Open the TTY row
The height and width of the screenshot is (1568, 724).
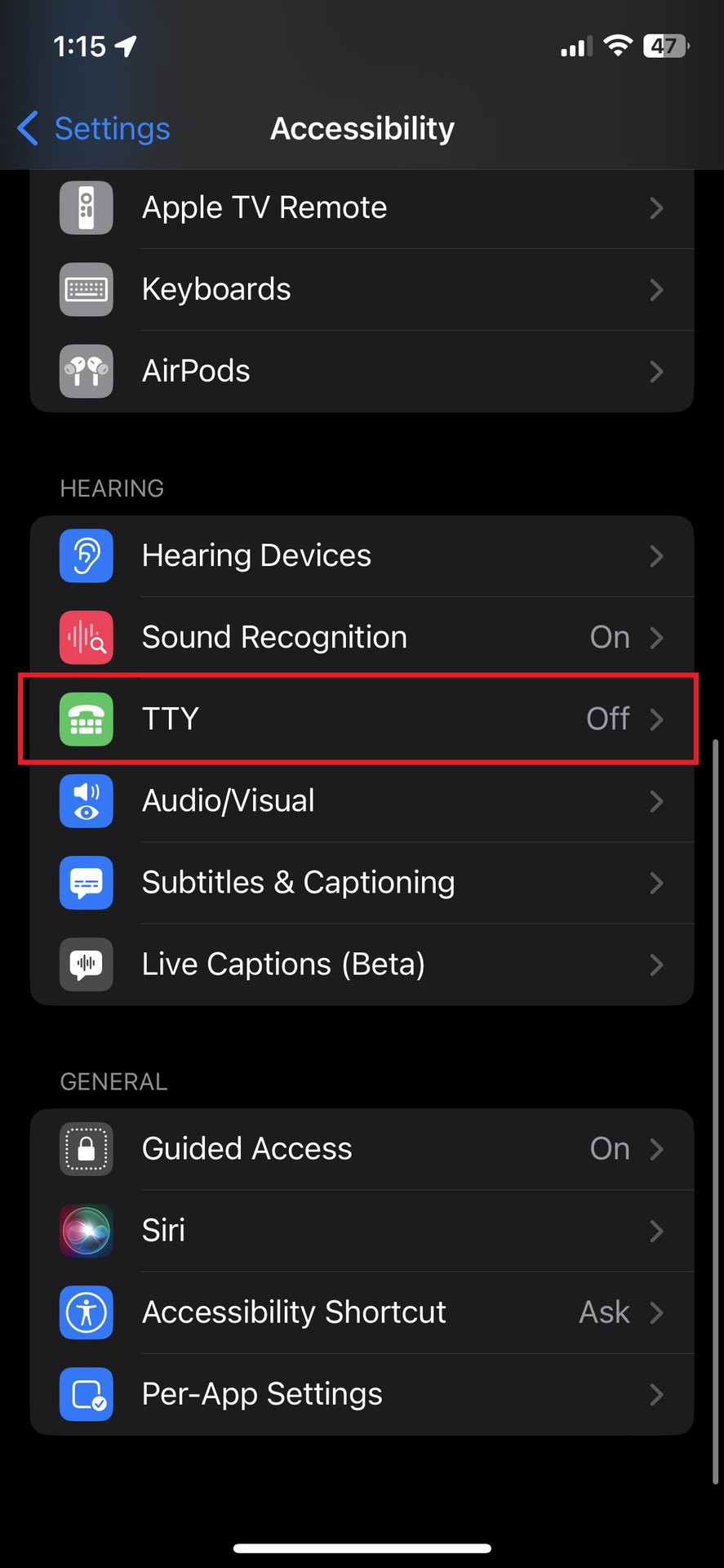coord(362,719)
